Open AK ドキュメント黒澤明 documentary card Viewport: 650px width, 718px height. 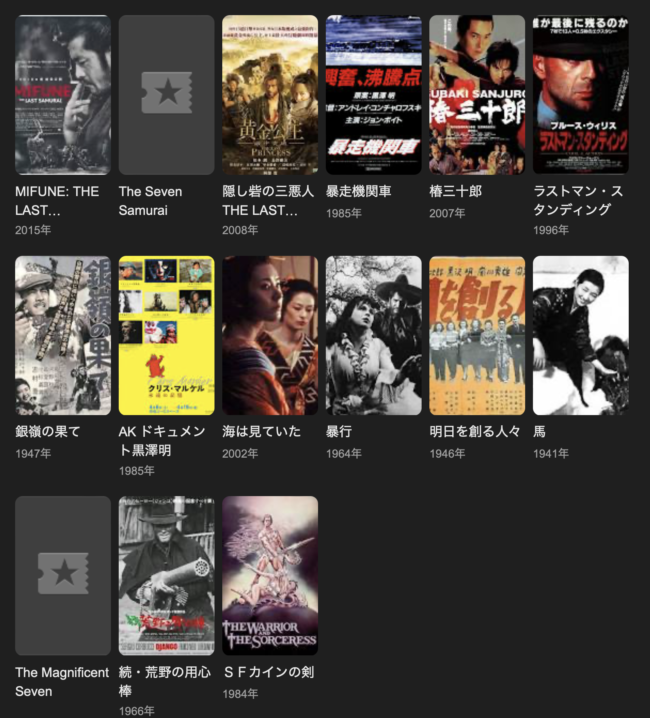[x=166, y=335]
